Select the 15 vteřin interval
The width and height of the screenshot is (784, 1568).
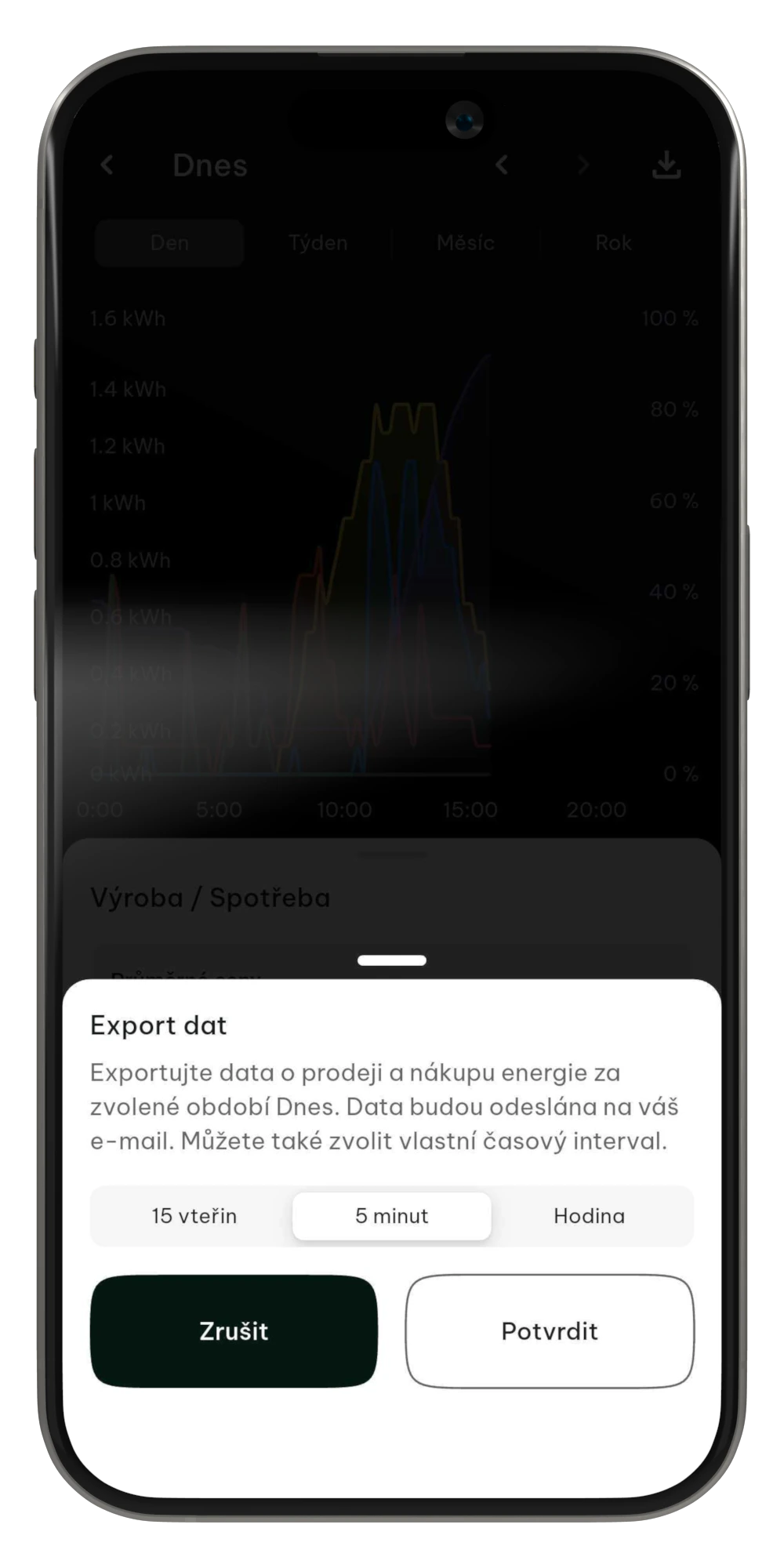coord(194,1216)
